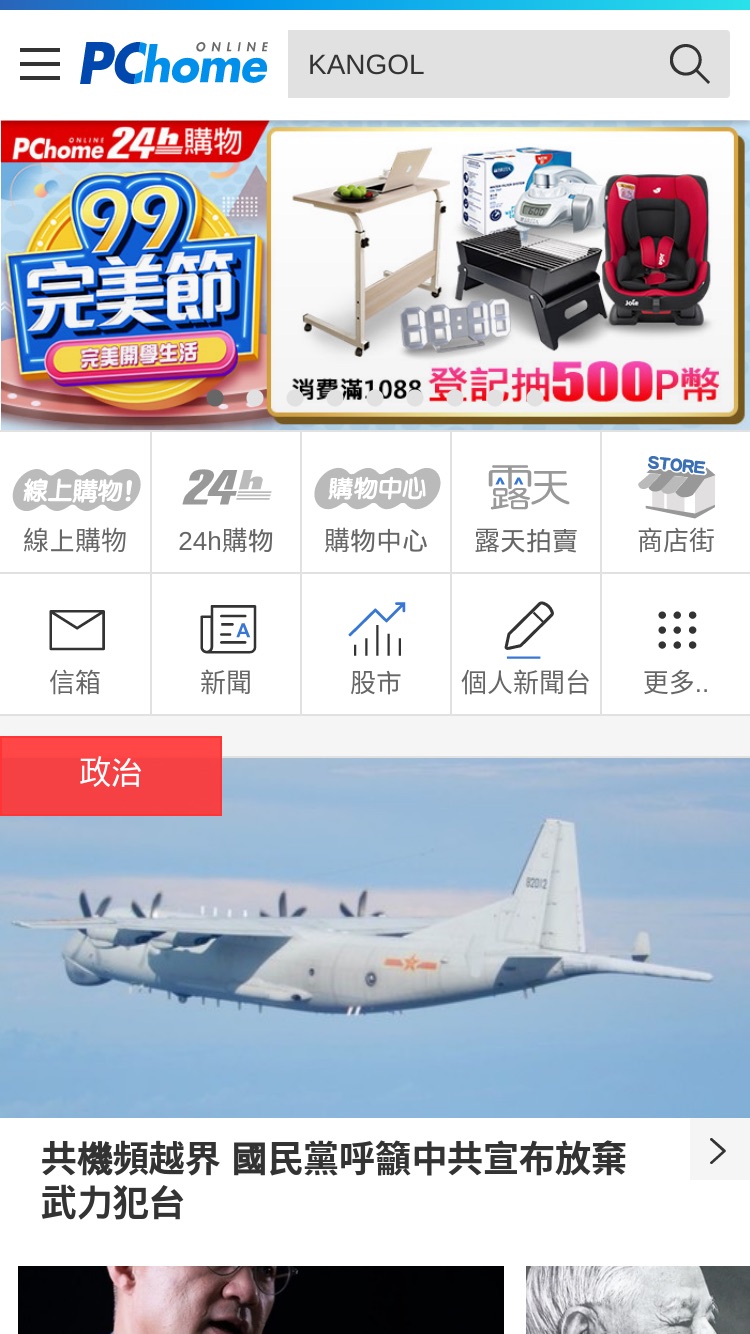Tap the PChome logo to go home
The image size is (750, 1334).
click(x=175, y=63)
